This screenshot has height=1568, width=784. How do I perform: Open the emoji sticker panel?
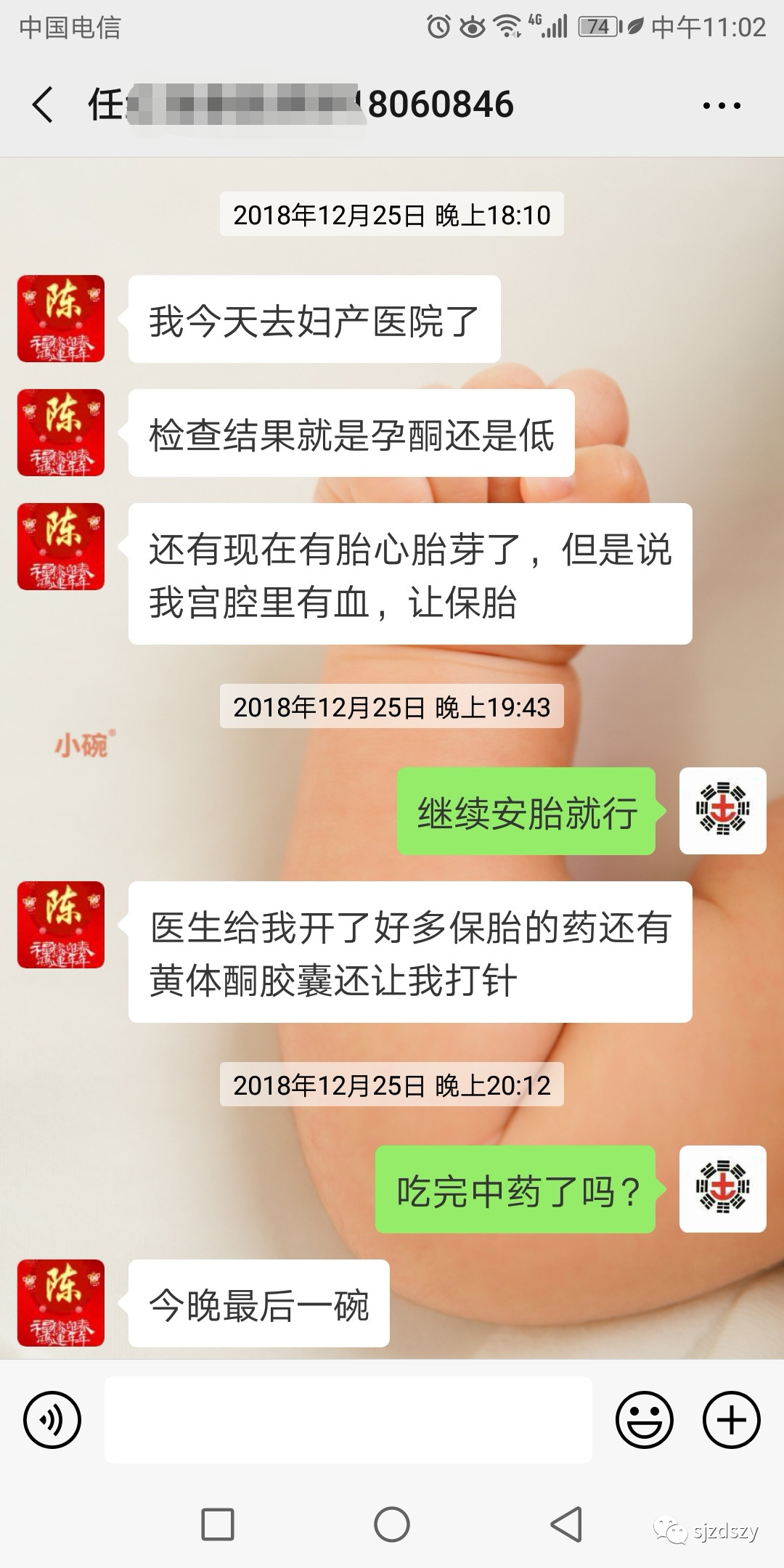tap(645, 1419)
